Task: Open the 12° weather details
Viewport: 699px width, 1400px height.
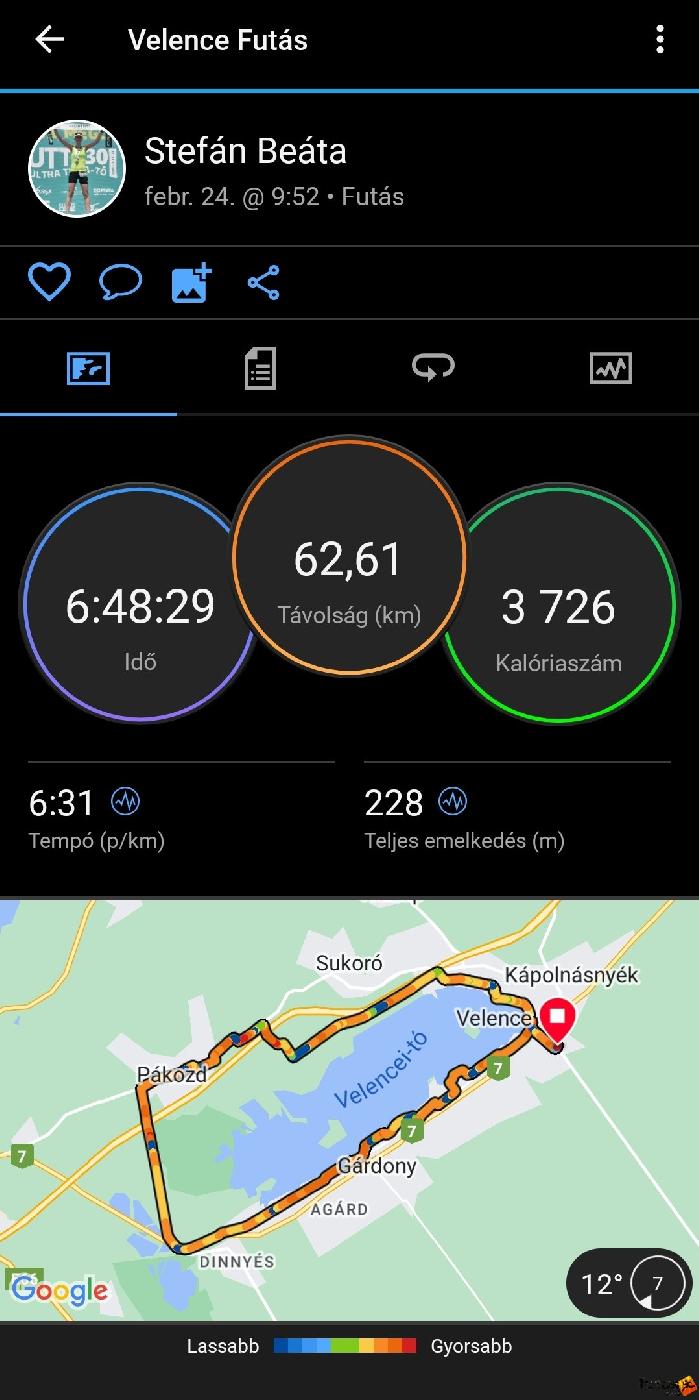Action: pos(628,1283)
